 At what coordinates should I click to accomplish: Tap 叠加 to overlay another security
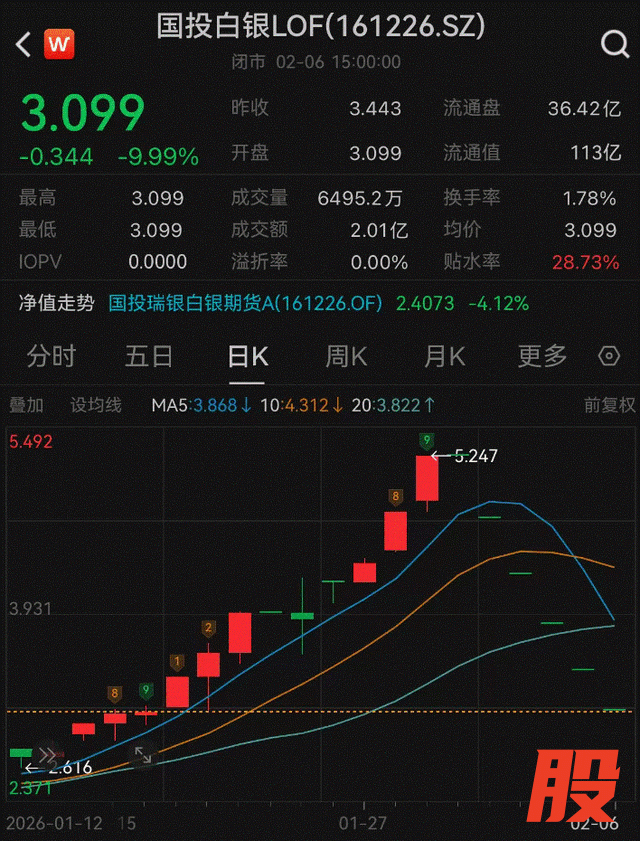coord(26,405)
